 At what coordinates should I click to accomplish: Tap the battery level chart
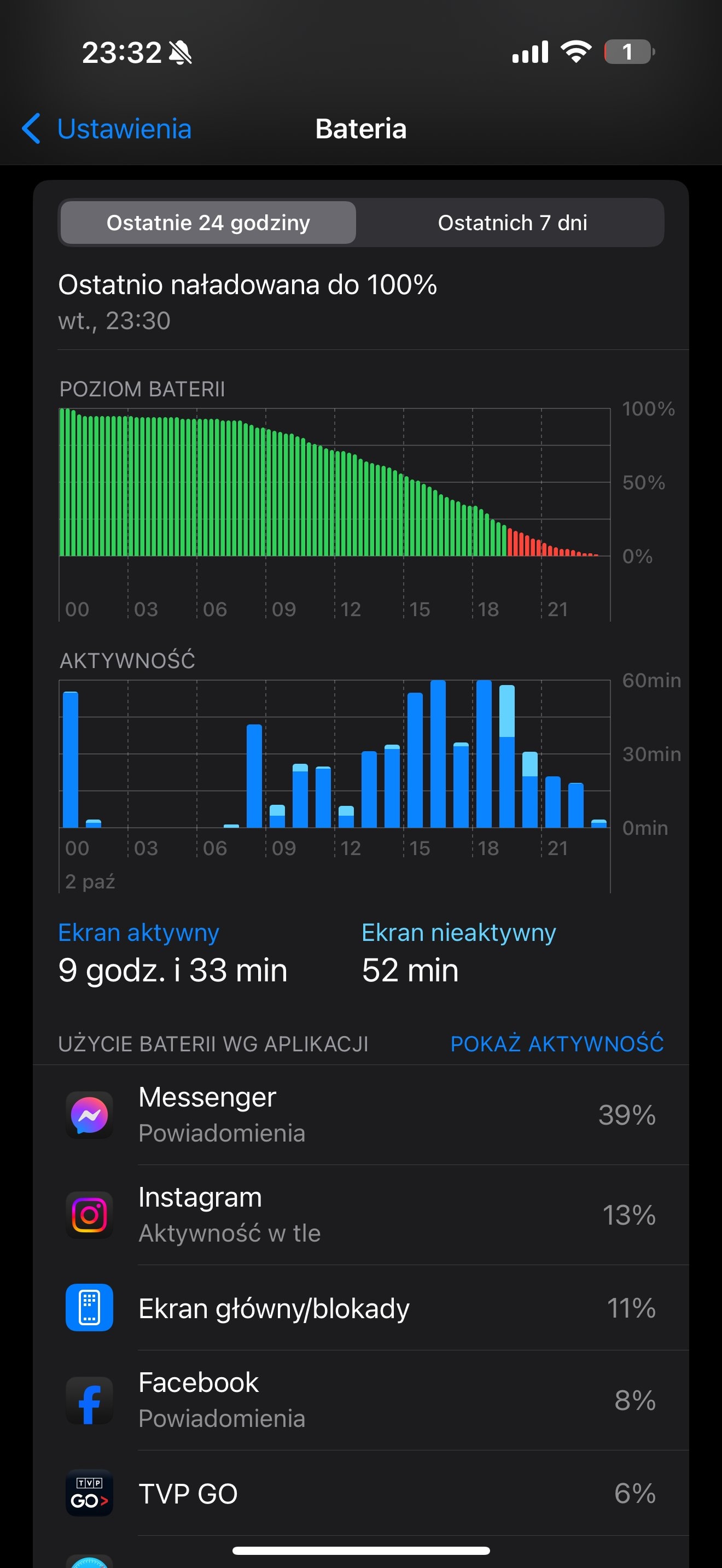click(334, 482)
